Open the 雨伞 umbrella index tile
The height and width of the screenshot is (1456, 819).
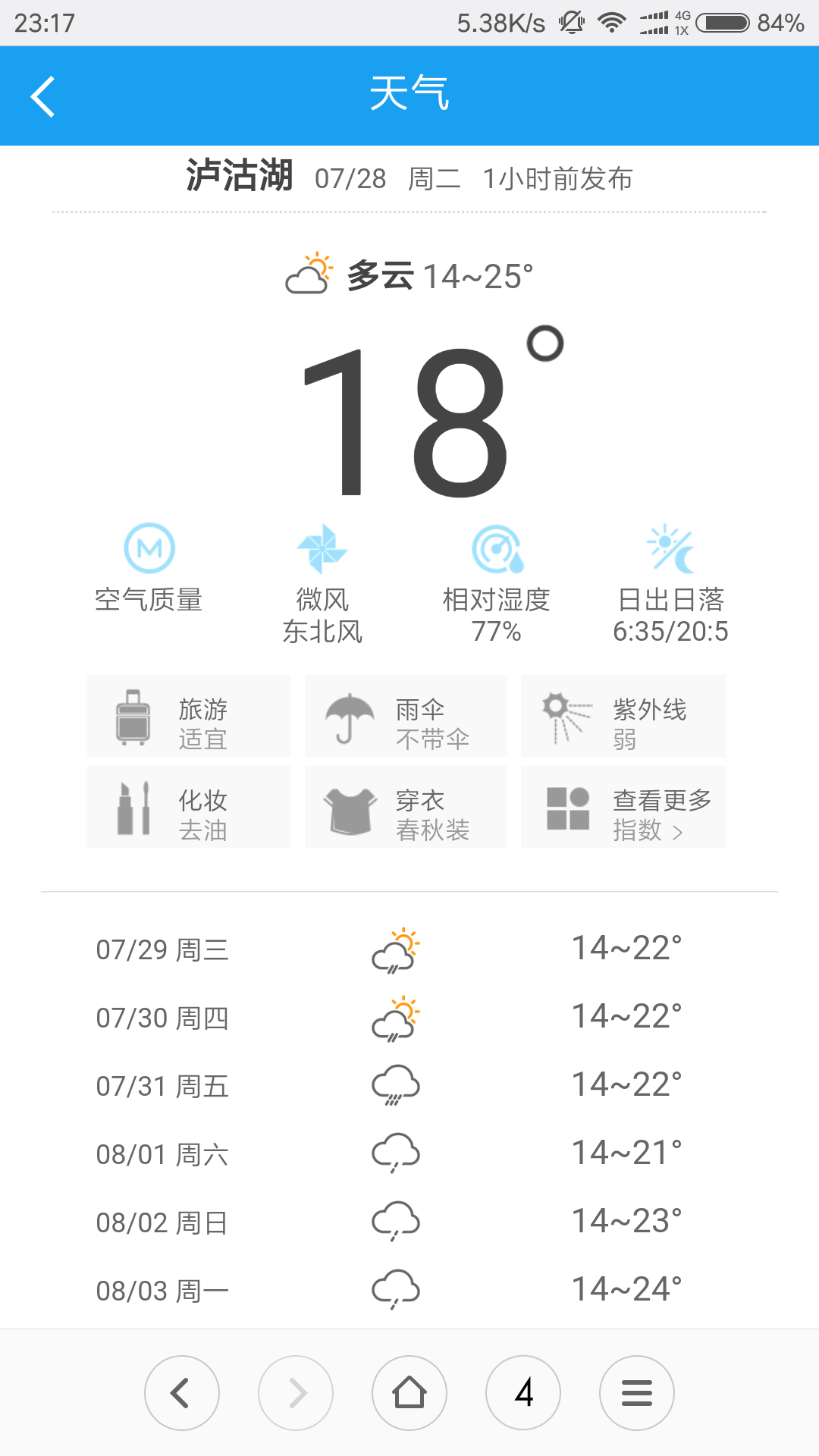[406, 716]
